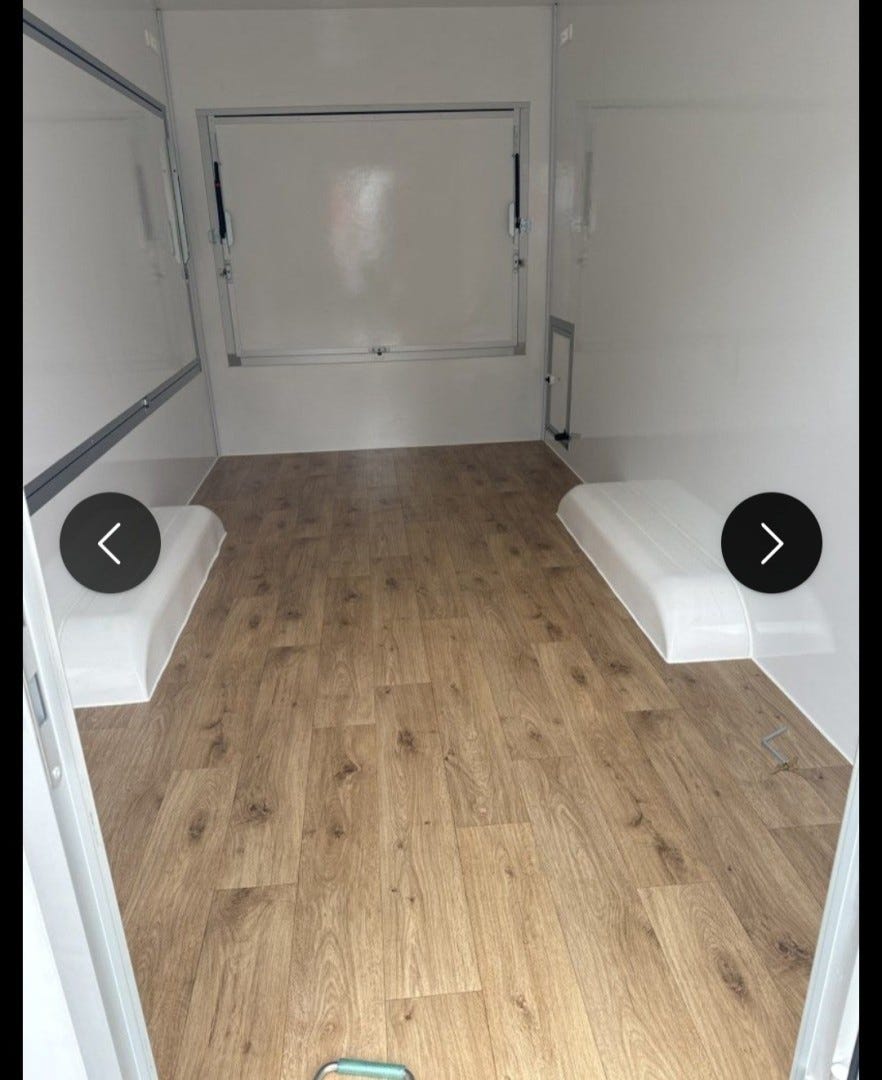Go to the next photo
This screenshot has height=1080, width=882.
[771, 543]
